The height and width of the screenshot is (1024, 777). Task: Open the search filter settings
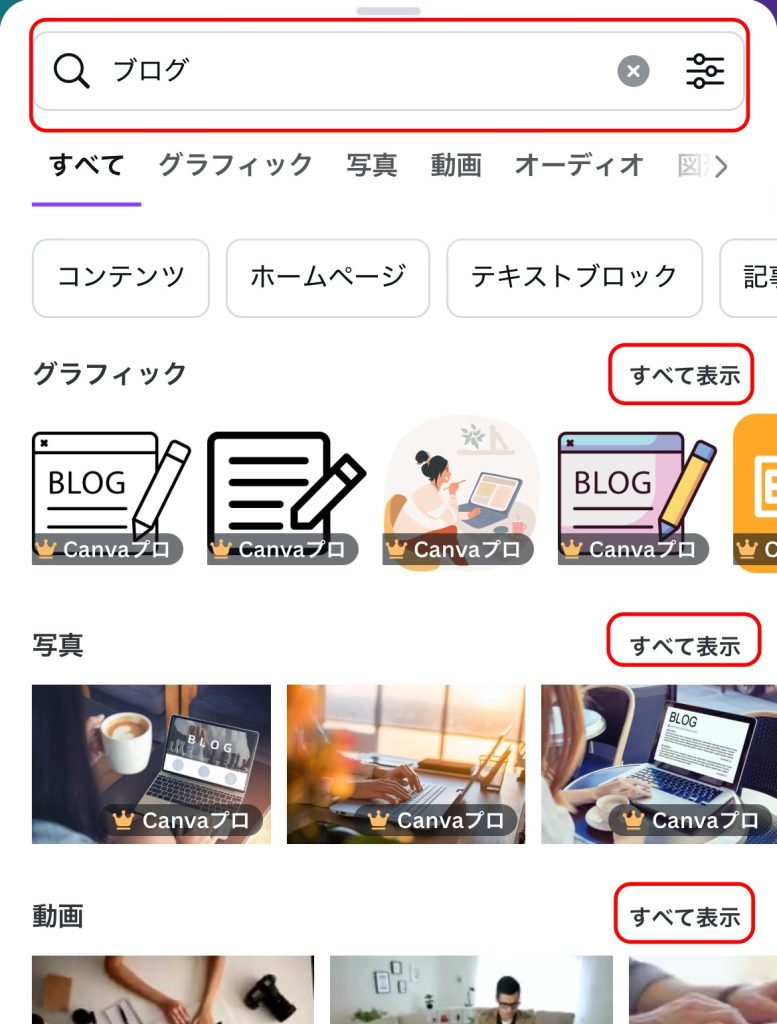tap(705, 71)
